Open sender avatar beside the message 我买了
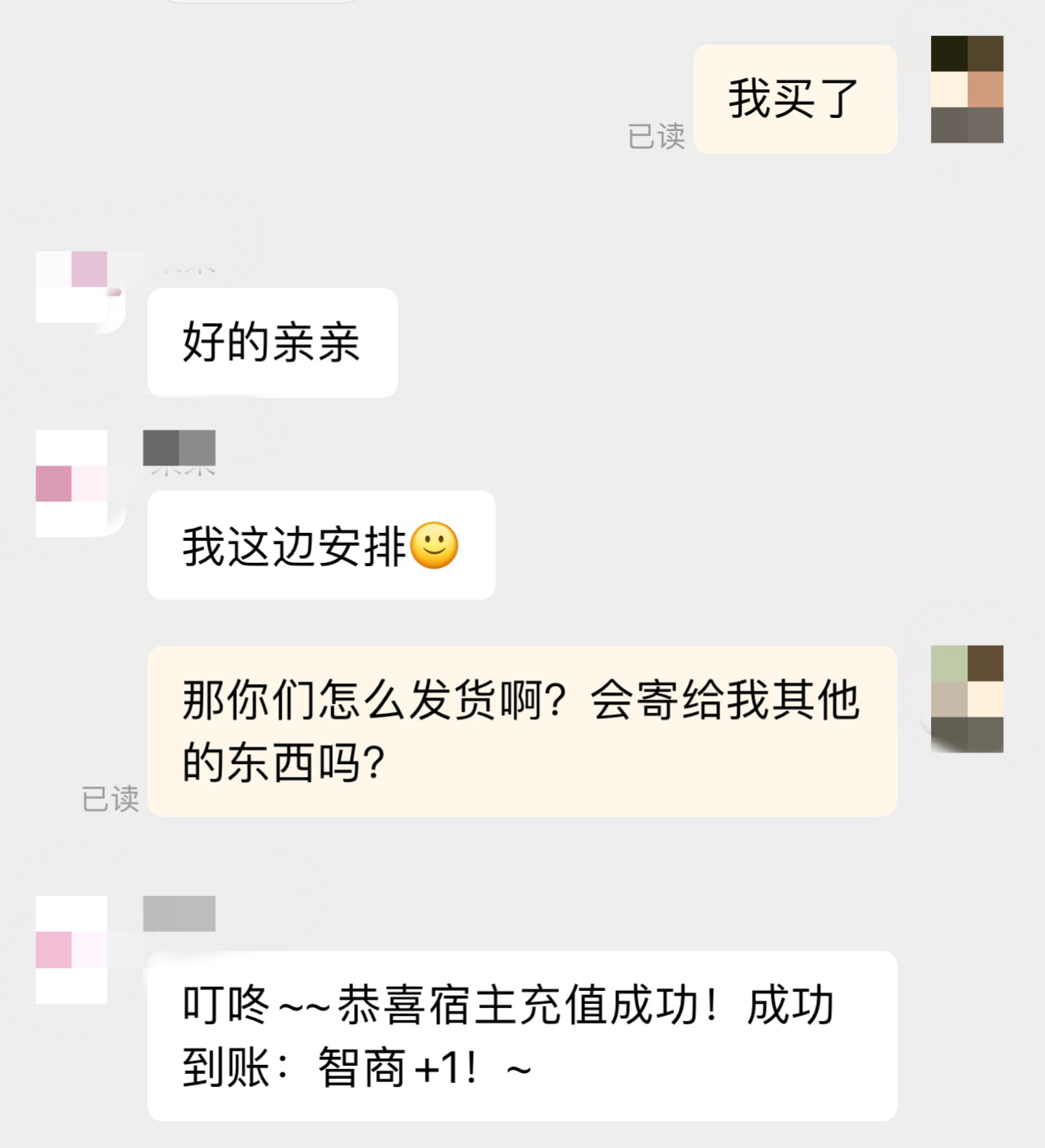 967,89
